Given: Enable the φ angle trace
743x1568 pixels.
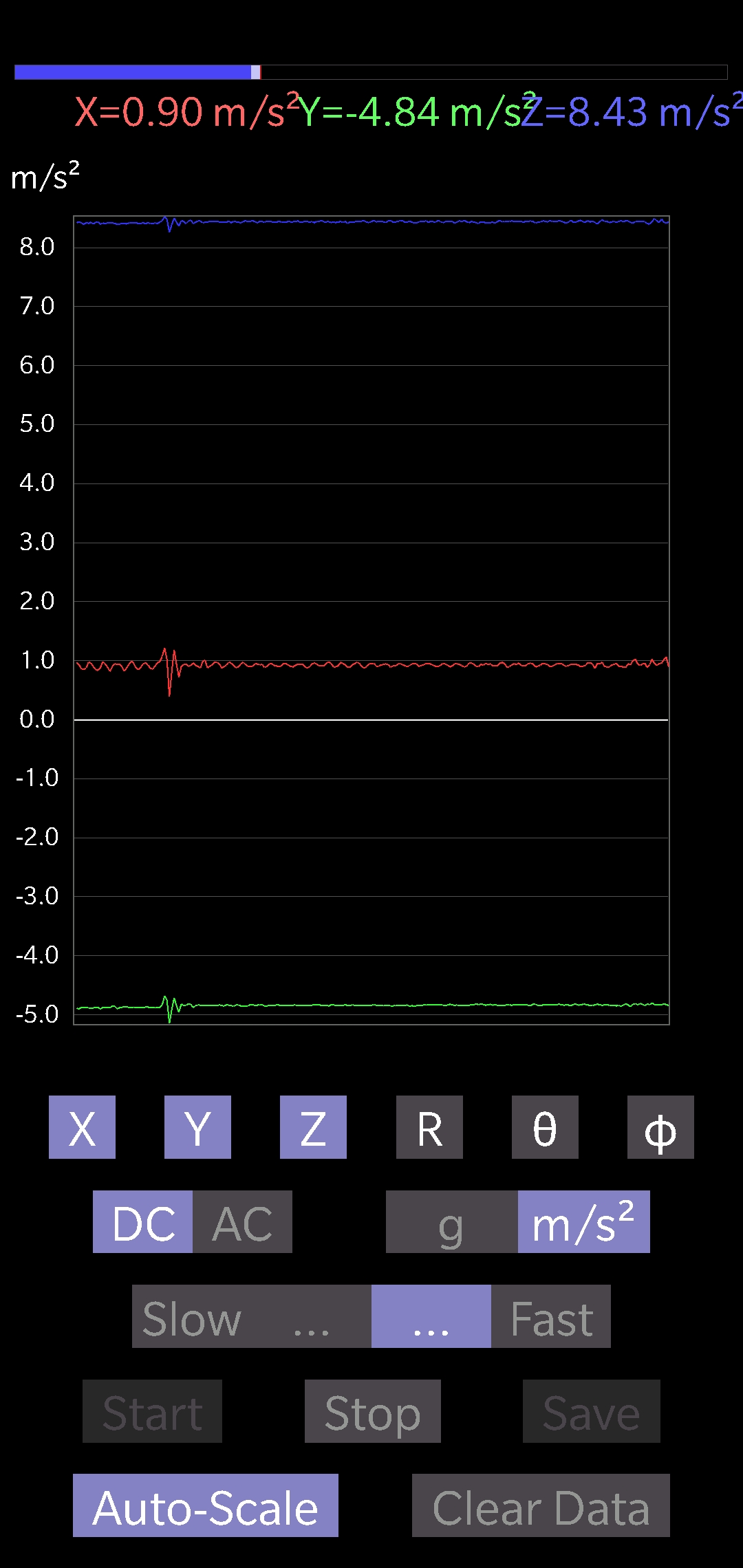Looking at the screenshot, I should click(x=660, y=1127).
